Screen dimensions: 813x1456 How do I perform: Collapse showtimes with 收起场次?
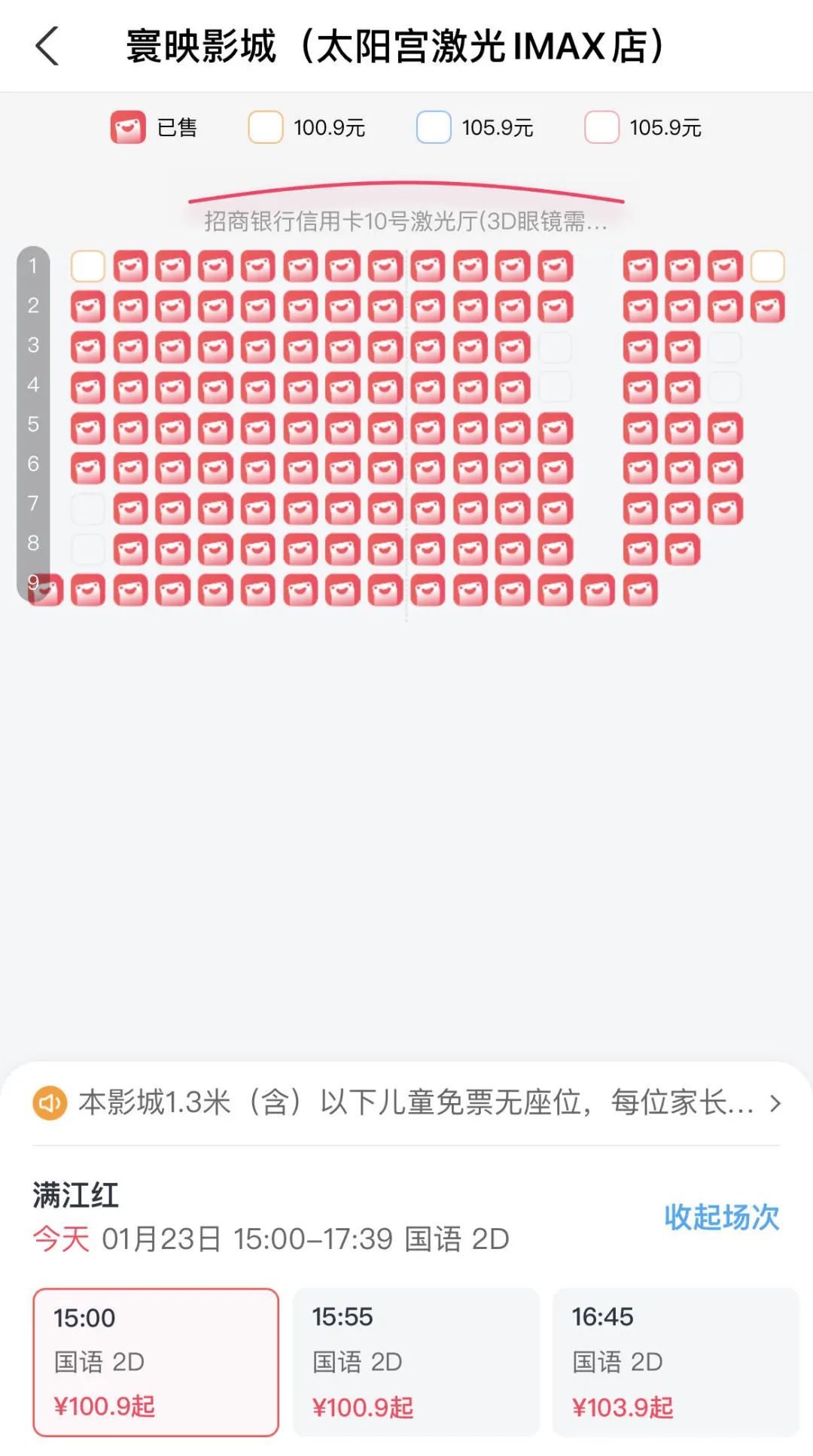coord(720,1217)
